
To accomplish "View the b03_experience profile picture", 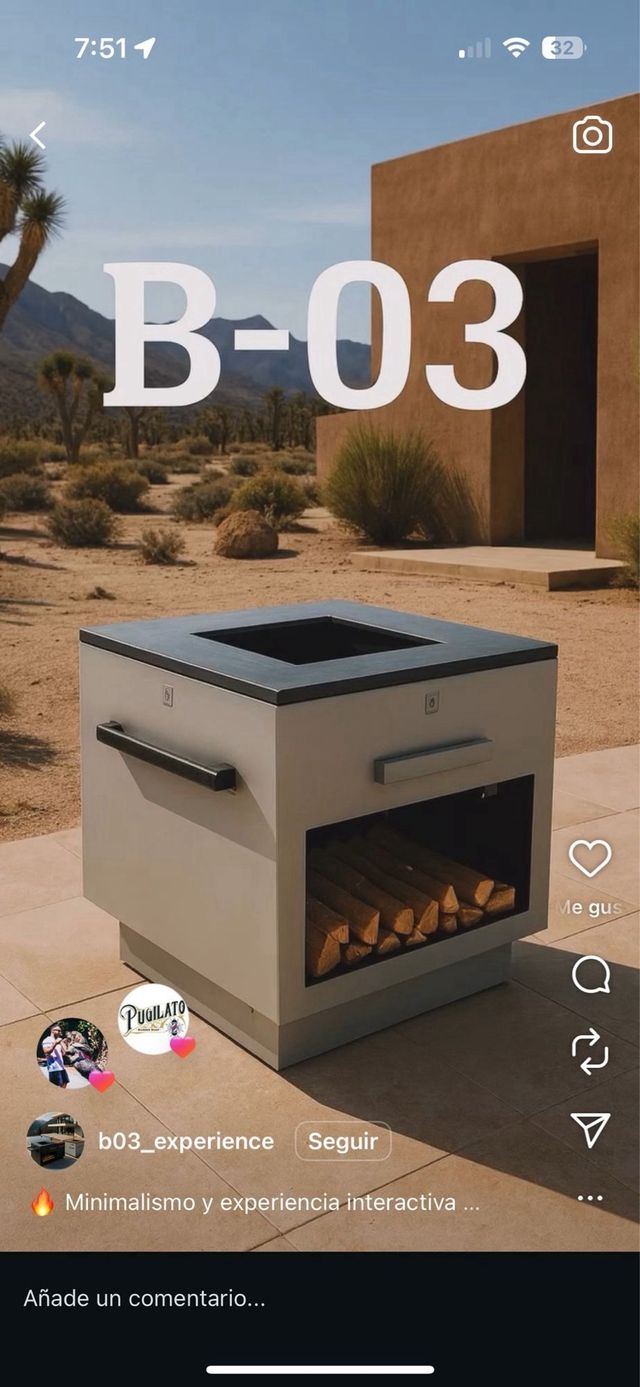I will click(55, 1141).
